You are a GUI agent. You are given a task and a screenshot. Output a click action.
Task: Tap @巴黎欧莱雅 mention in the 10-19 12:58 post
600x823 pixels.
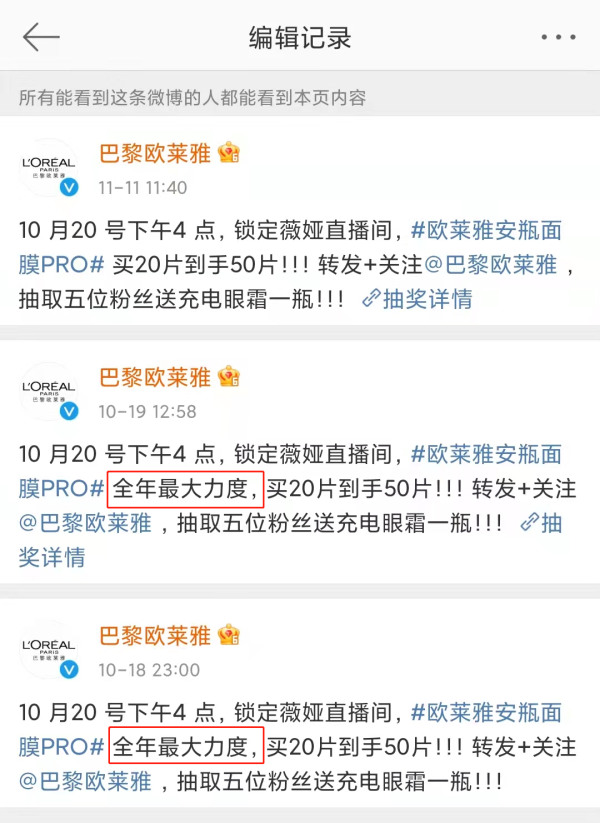click(x=86, y=523)
